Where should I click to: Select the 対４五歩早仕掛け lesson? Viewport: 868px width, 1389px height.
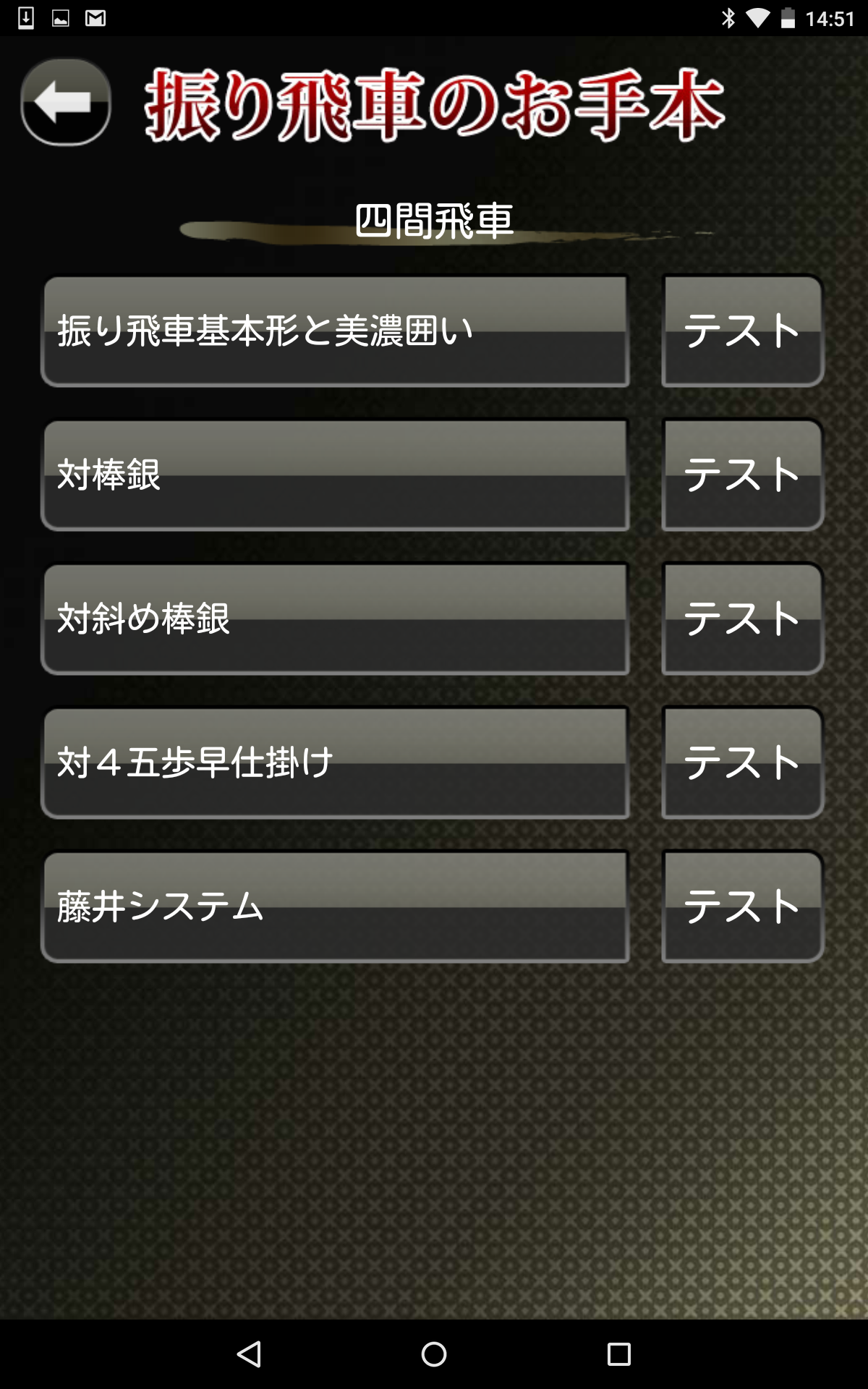336,762
